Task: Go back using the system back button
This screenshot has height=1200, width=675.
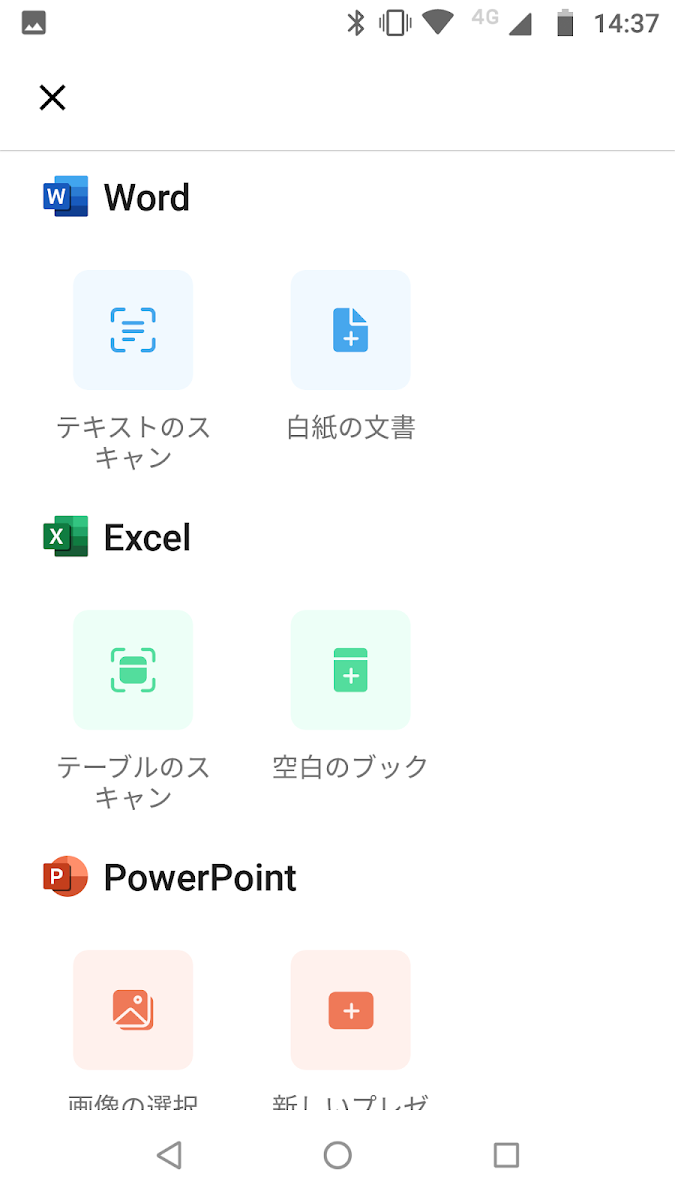Action: point(169,1156)
